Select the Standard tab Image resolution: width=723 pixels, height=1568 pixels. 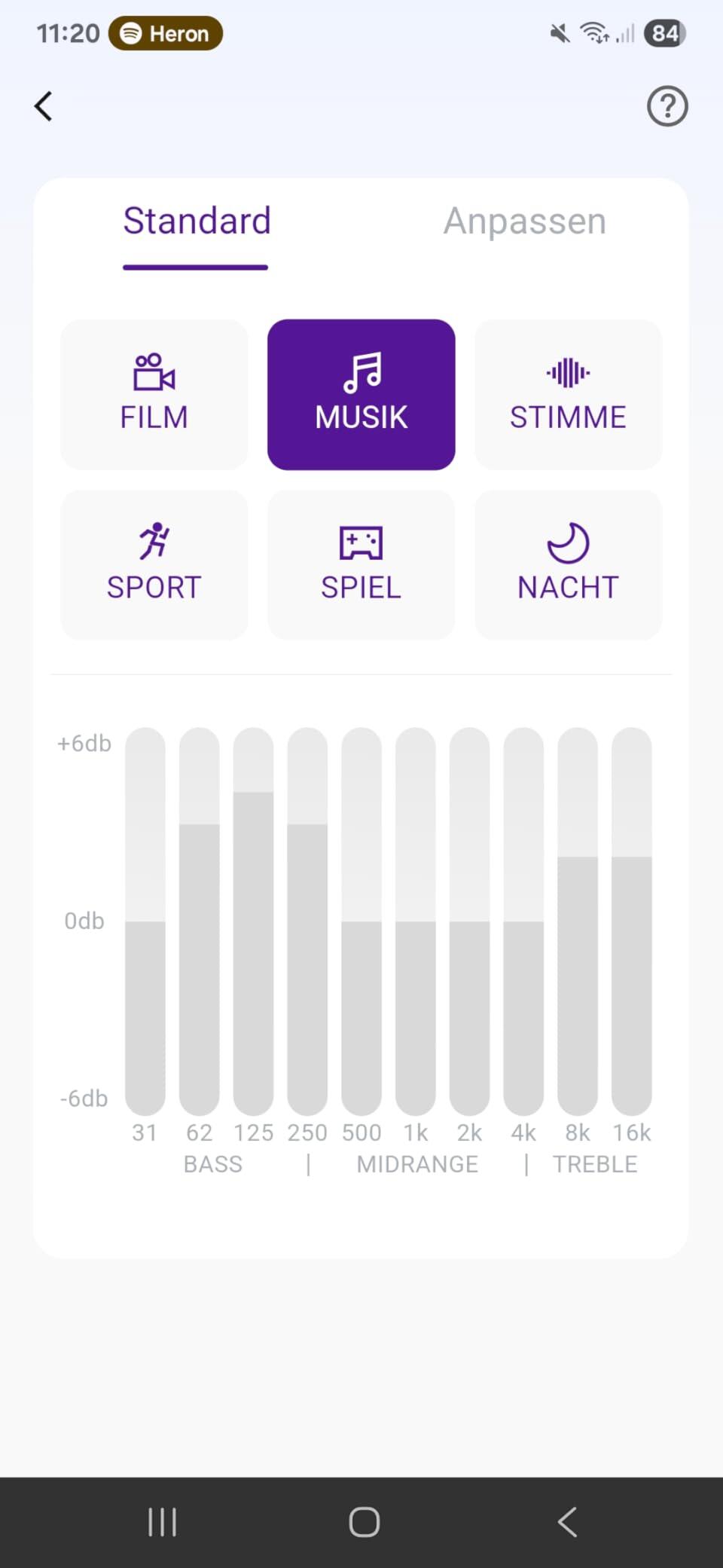tap(197, 222)
